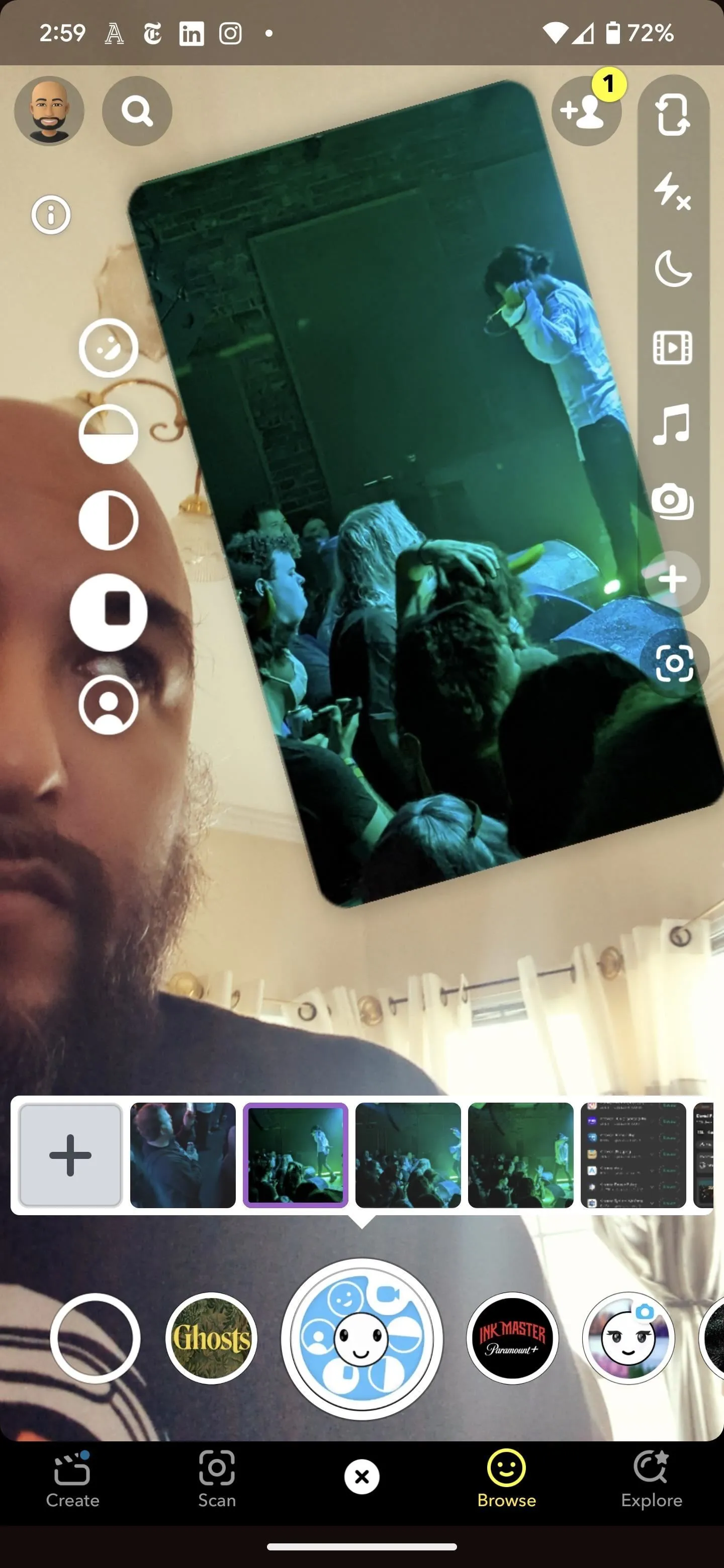Select the Ink Master Paramount+ lens
The height and width of the screenshot is (1568, 724).
click(512, 1338)
